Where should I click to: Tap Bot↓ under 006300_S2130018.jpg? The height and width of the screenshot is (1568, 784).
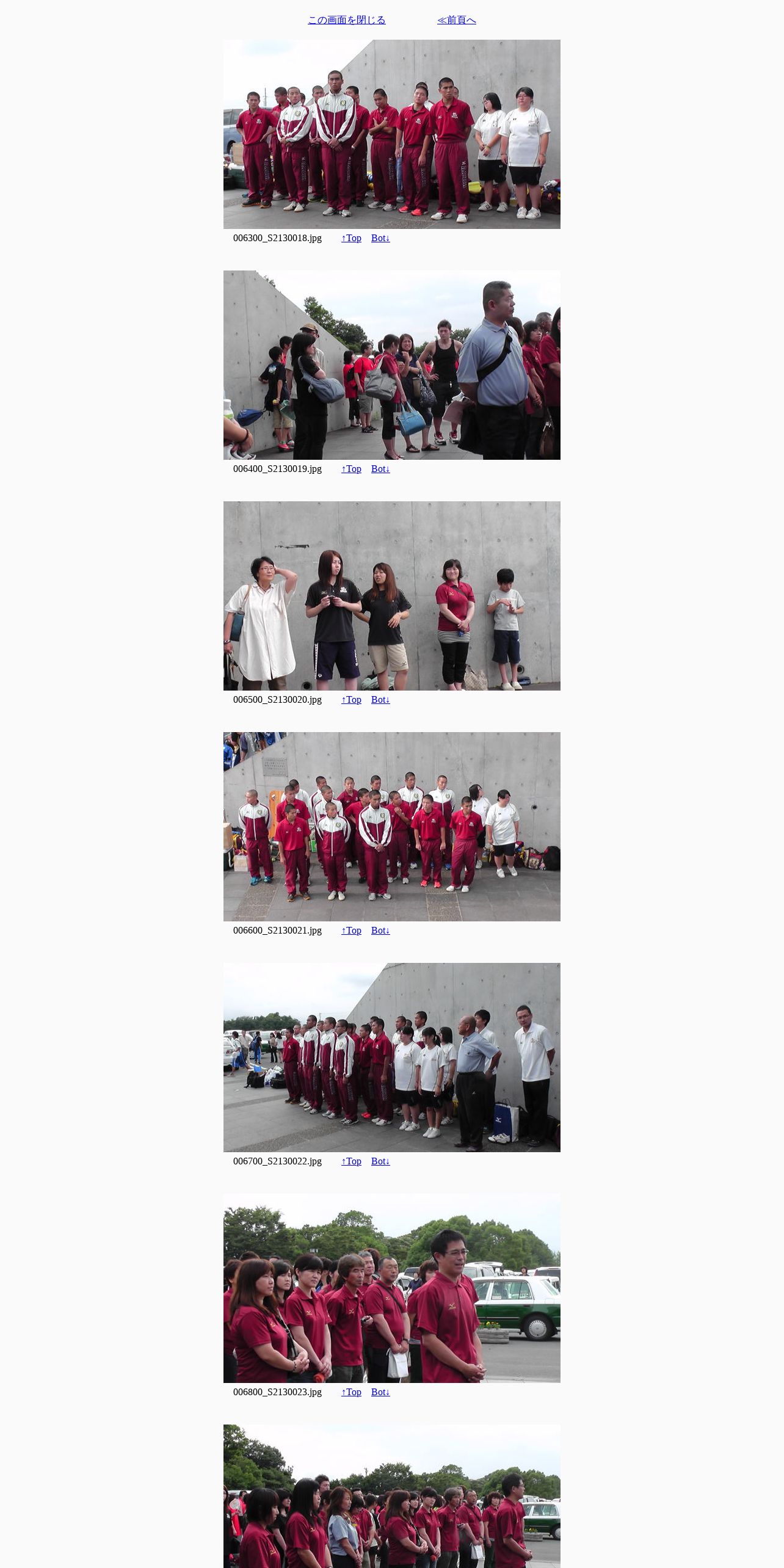380,238
